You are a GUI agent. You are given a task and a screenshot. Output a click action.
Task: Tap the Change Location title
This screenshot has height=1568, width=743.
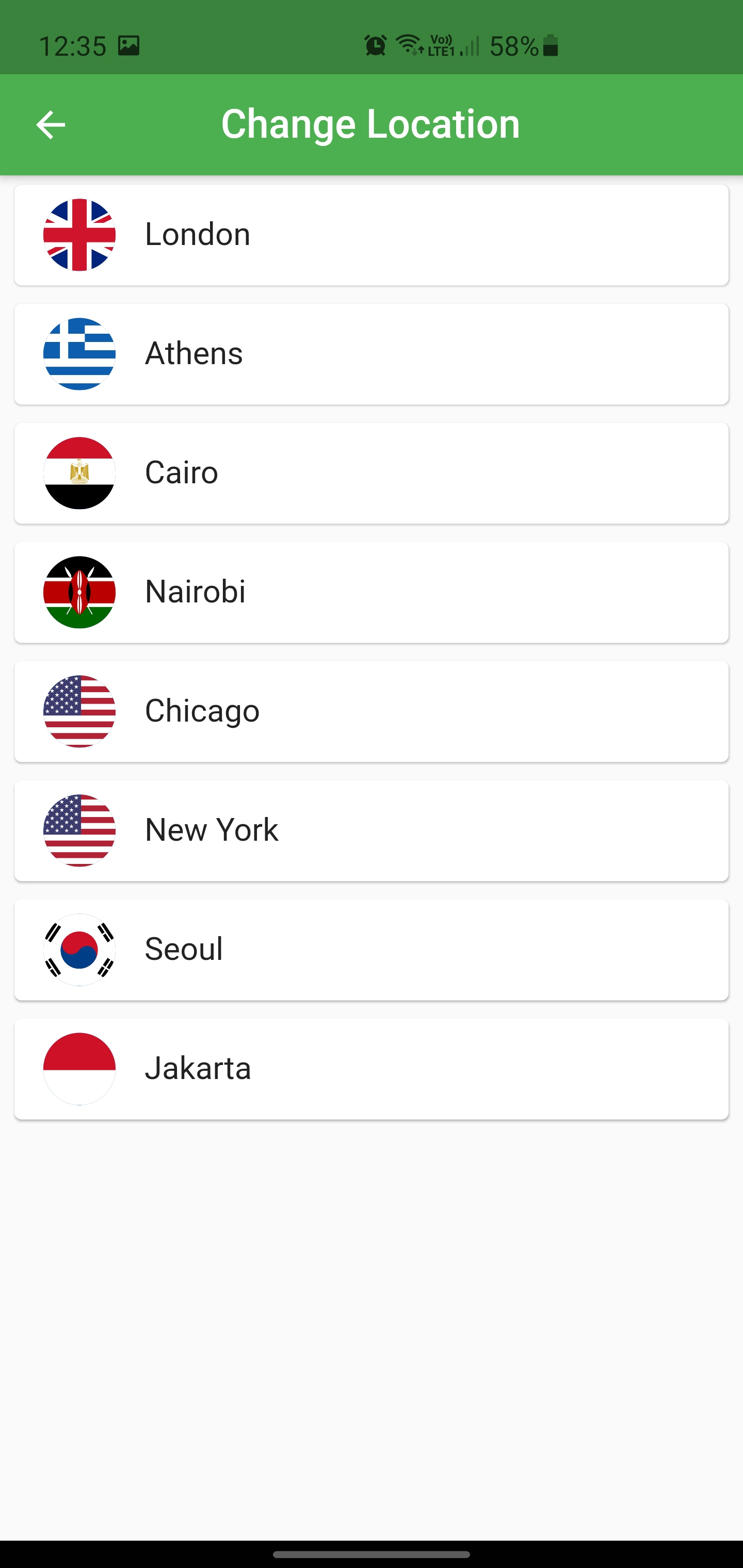[x=369, y=124]
